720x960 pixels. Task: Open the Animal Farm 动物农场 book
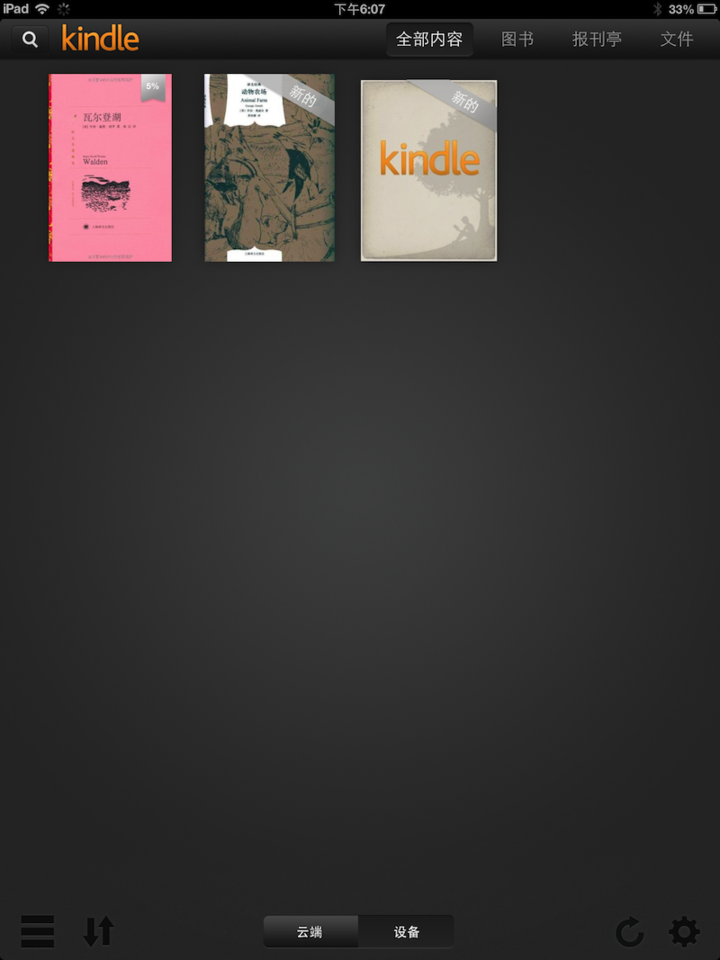coord(269,167)
